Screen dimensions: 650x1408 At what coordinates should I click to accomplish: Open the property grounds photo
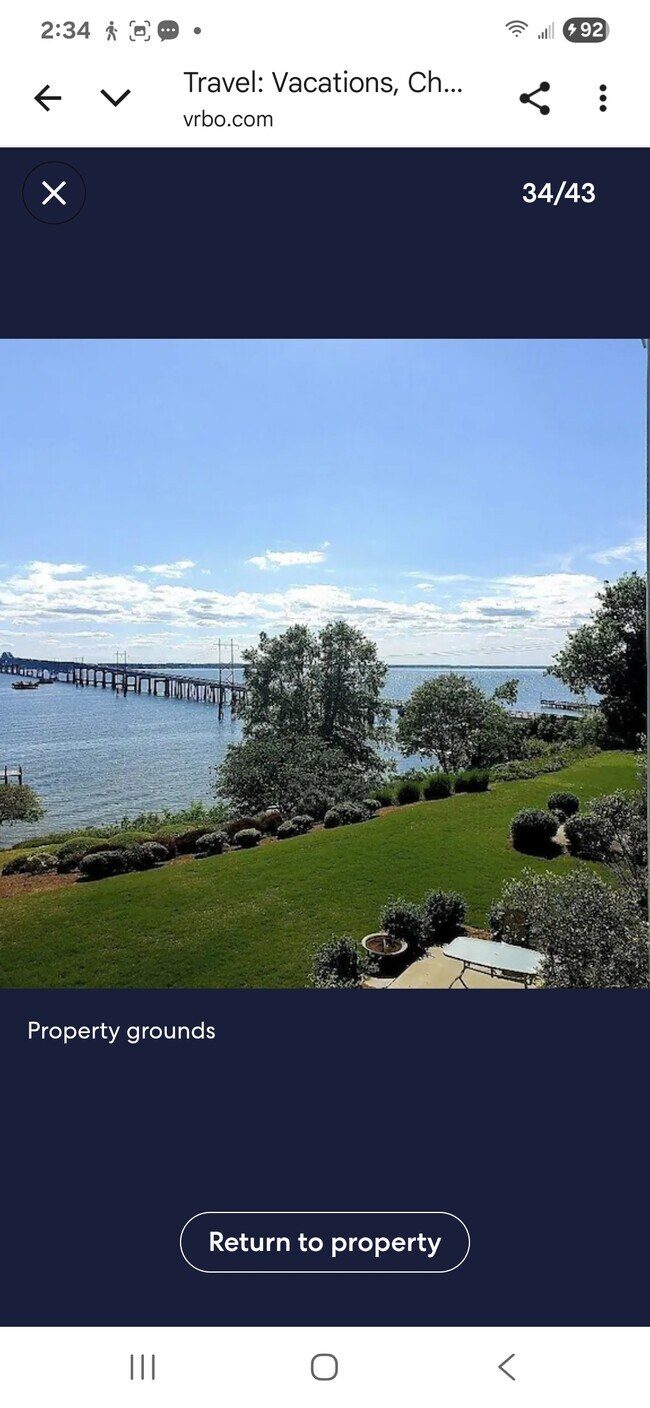pos(324,663)
